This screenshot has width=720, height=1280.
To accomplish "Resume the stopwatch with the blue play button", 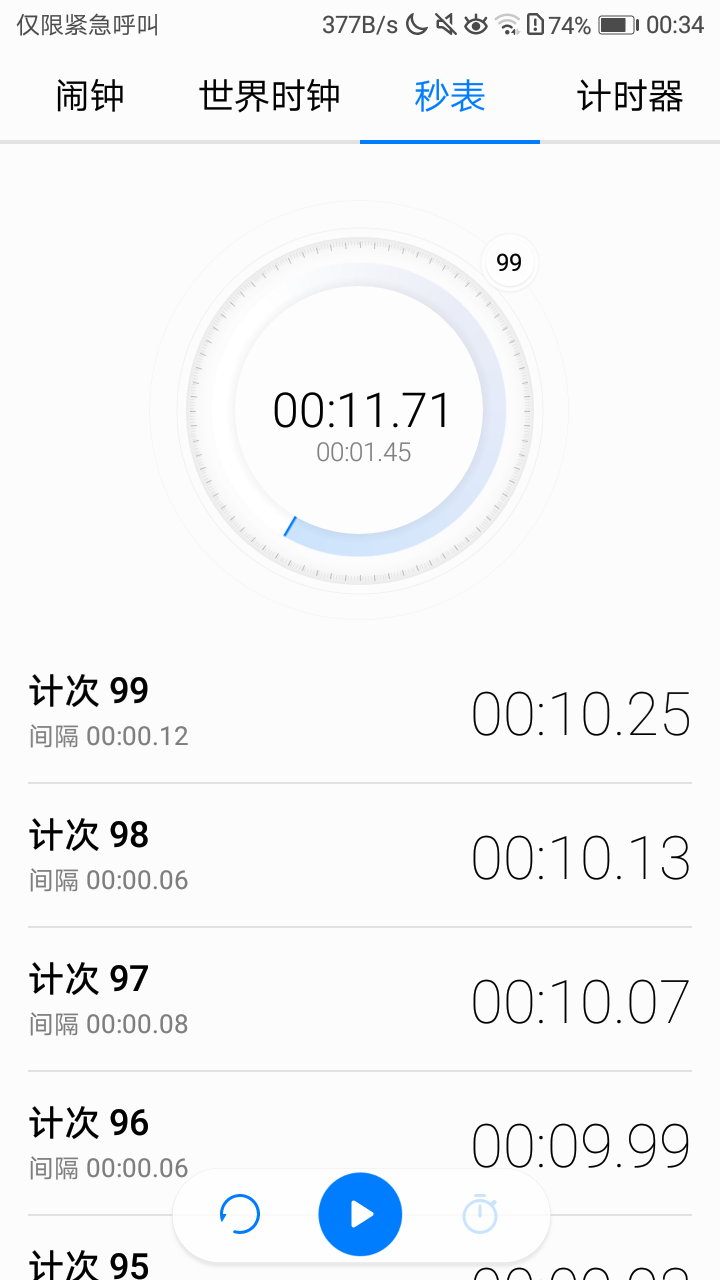I will pos(360,1214).
